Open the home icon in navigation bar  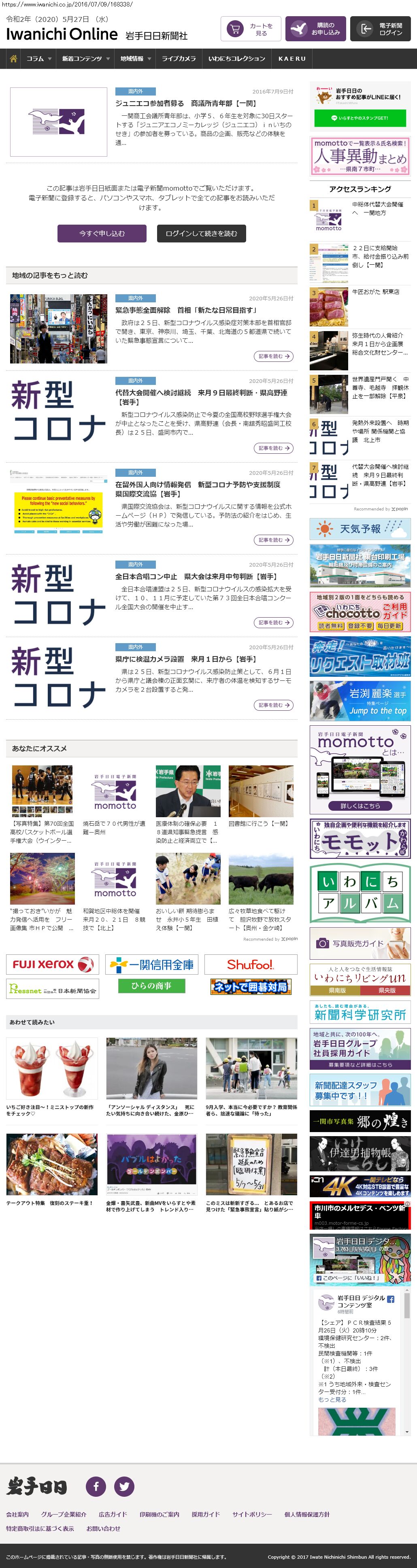[13, 58]
